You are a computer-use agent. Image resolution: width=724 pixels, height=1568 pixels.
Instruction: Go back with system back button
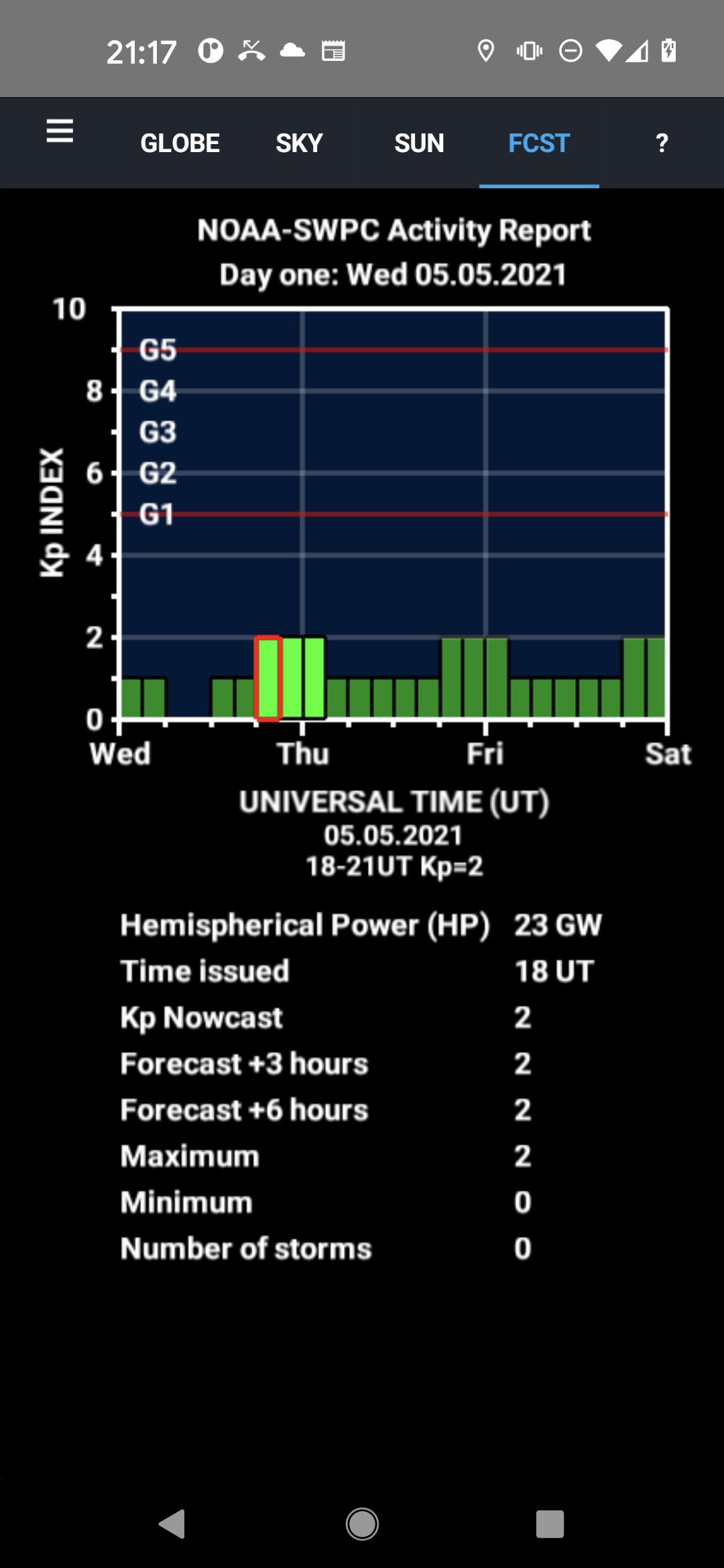point(173,1524)
